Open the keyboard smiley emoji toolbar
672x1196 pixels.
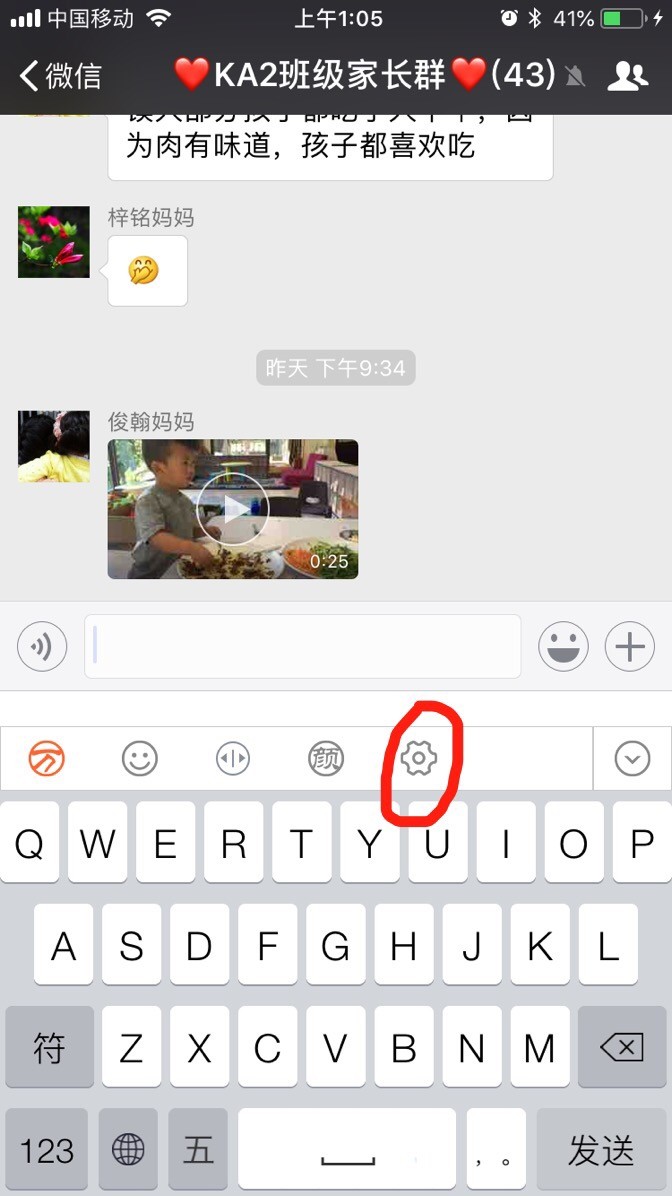[x=140, y=759]
